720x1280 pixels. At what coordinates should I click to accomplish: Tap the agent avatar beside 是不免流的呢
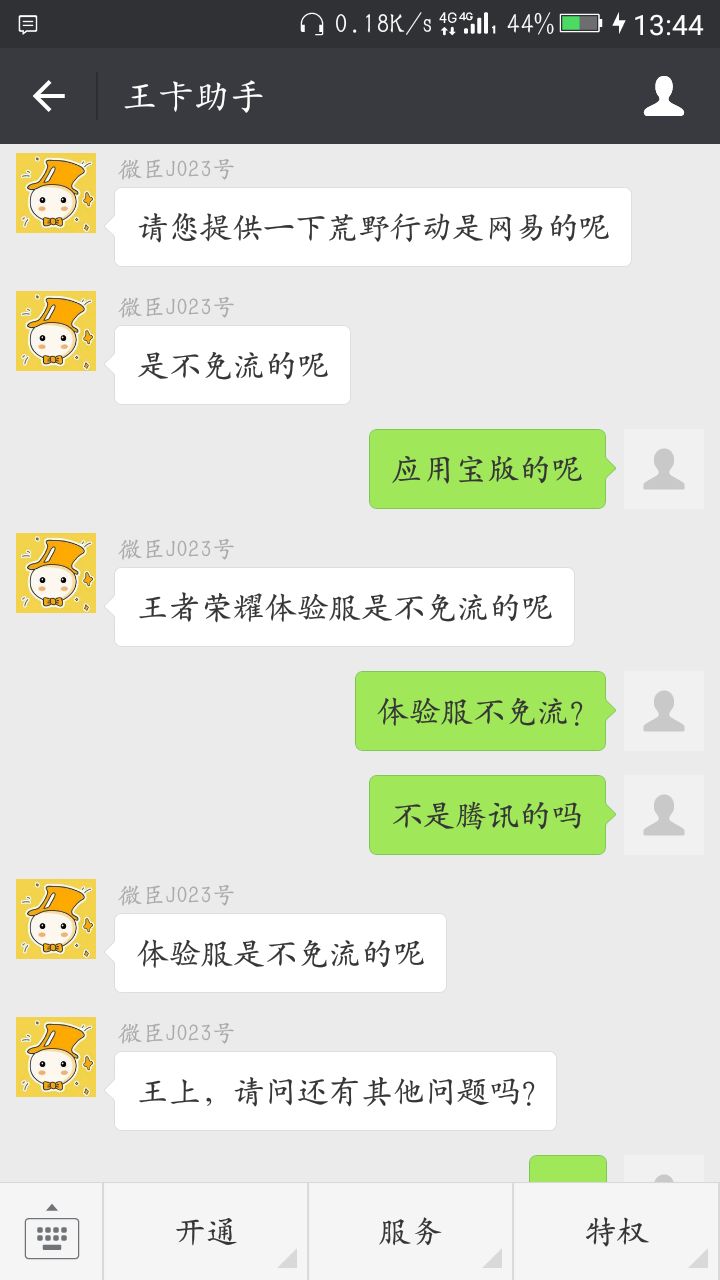(56, 331)
